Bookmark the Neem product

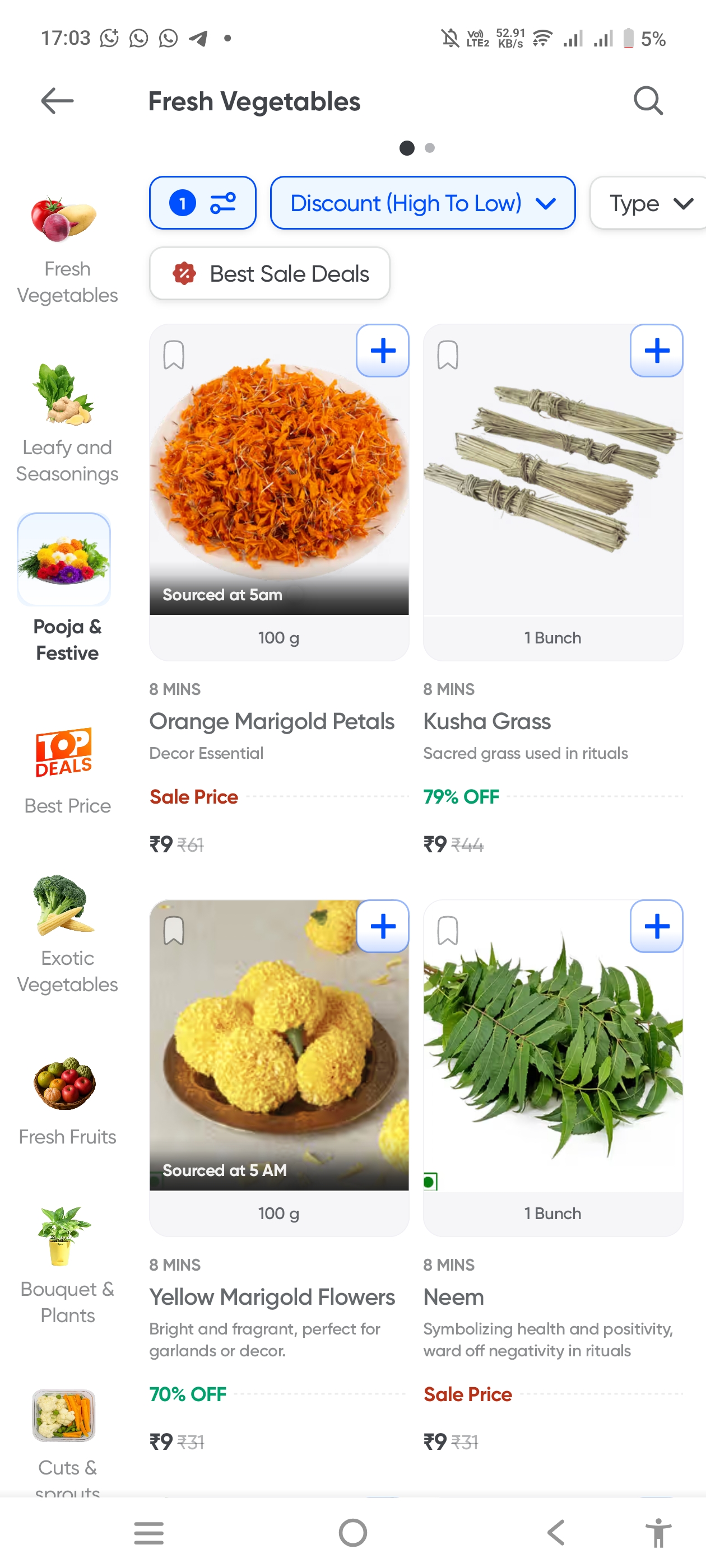point(448,931)
